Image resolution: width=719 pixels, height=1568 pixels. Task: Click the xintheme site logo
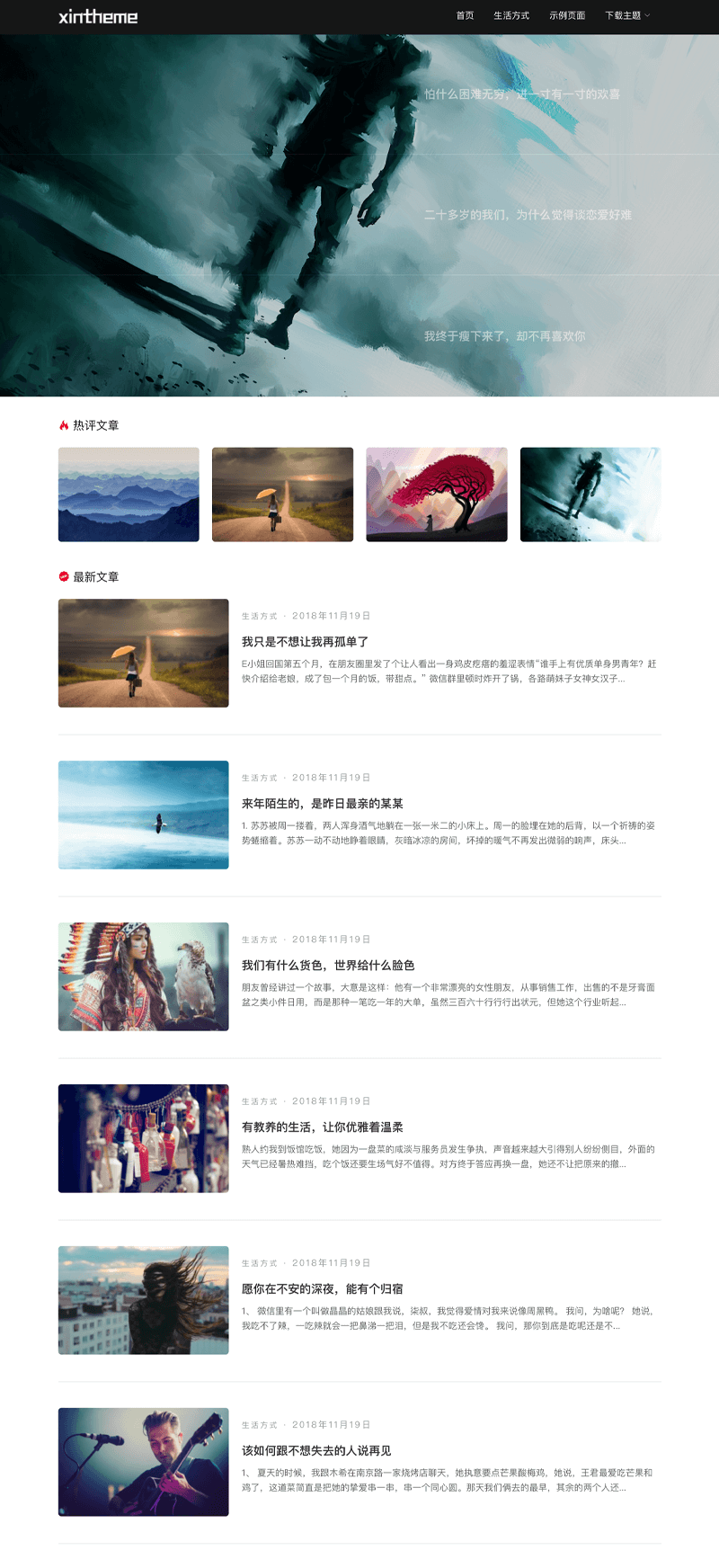point(99,15)
